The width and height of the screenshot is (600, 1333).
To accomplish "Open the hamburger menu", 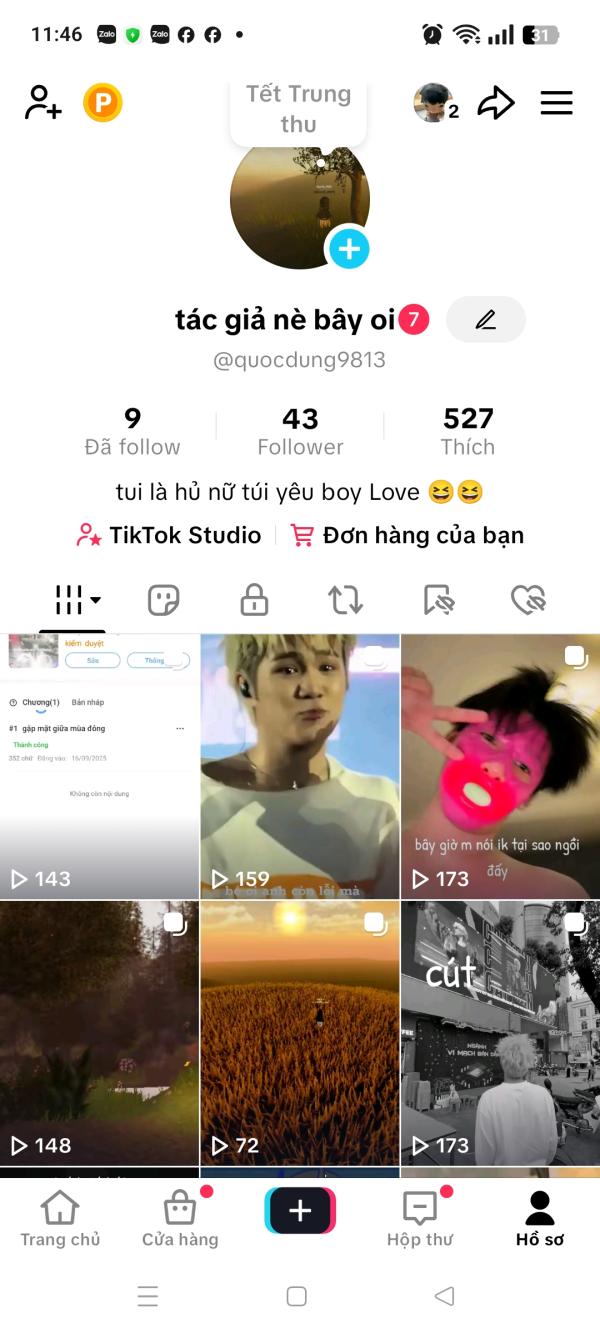I will pyautogui.click(x=556, y=102).
